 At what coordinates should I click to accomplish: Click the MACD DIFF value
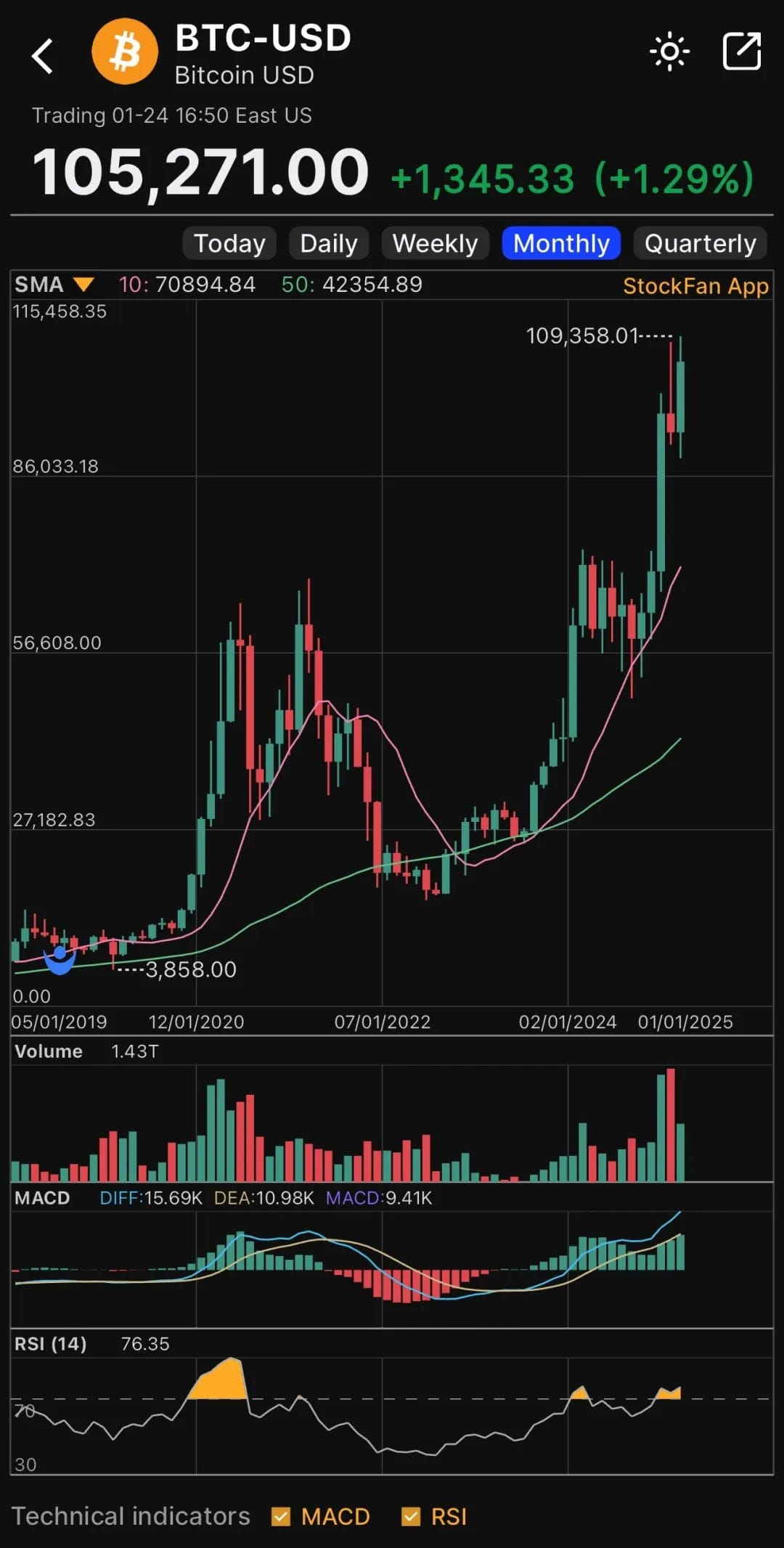point(152,1198)
